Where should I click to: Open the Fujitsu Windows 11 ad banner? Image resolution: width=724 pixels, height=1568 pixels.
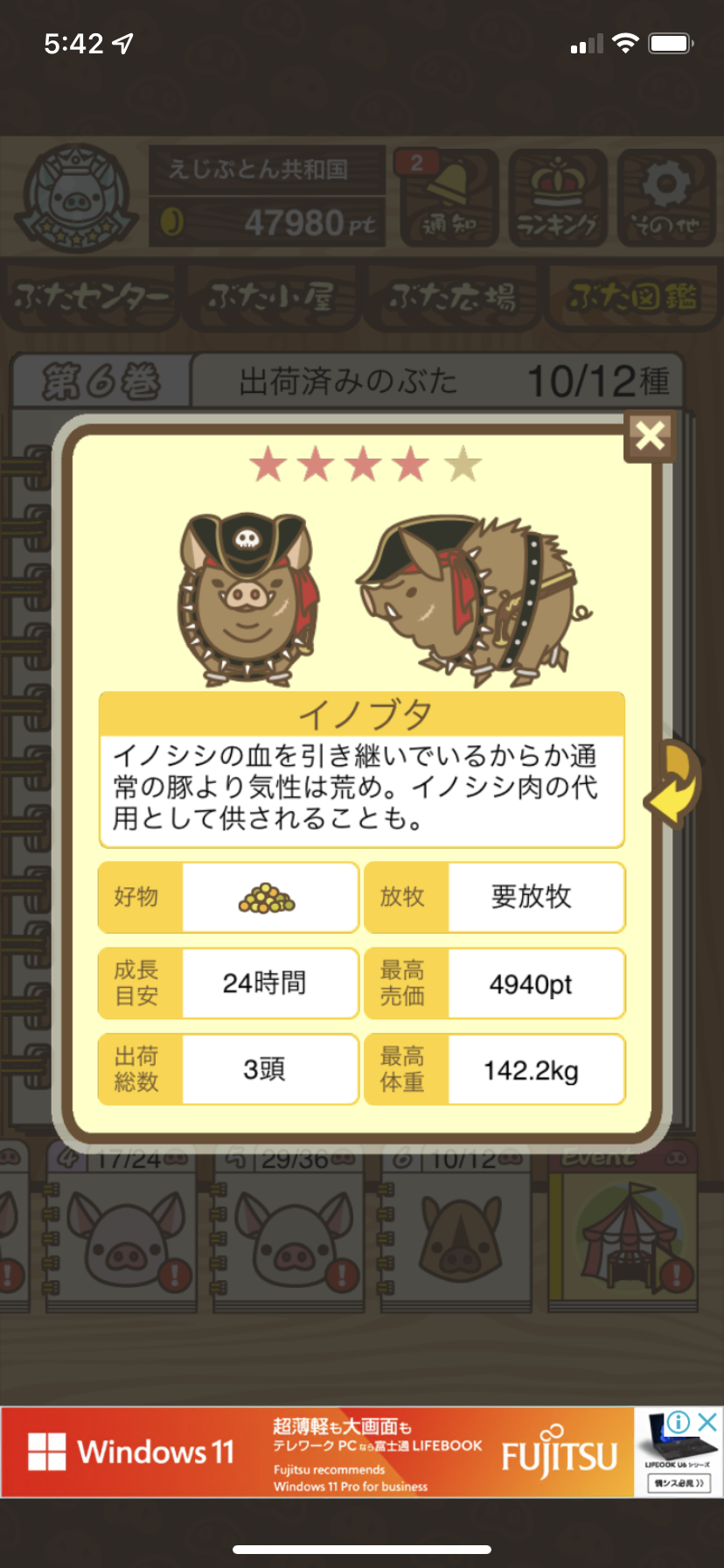tap(317, 1452)
